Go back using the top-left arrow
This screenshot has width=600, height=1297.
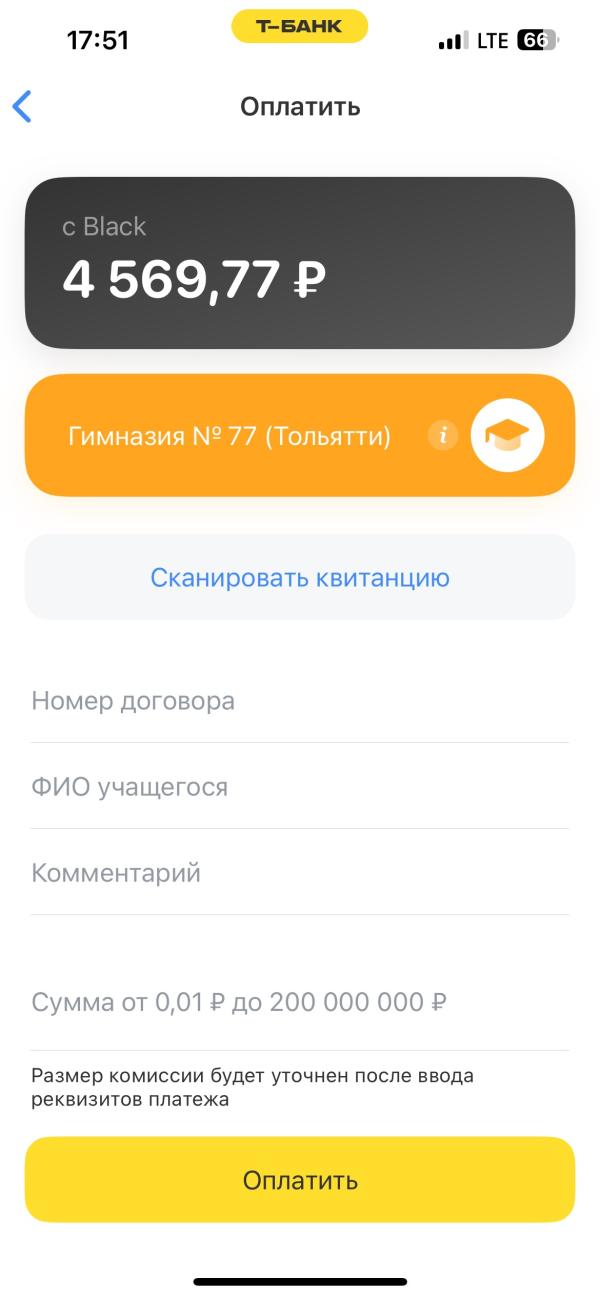pos(22,106)
